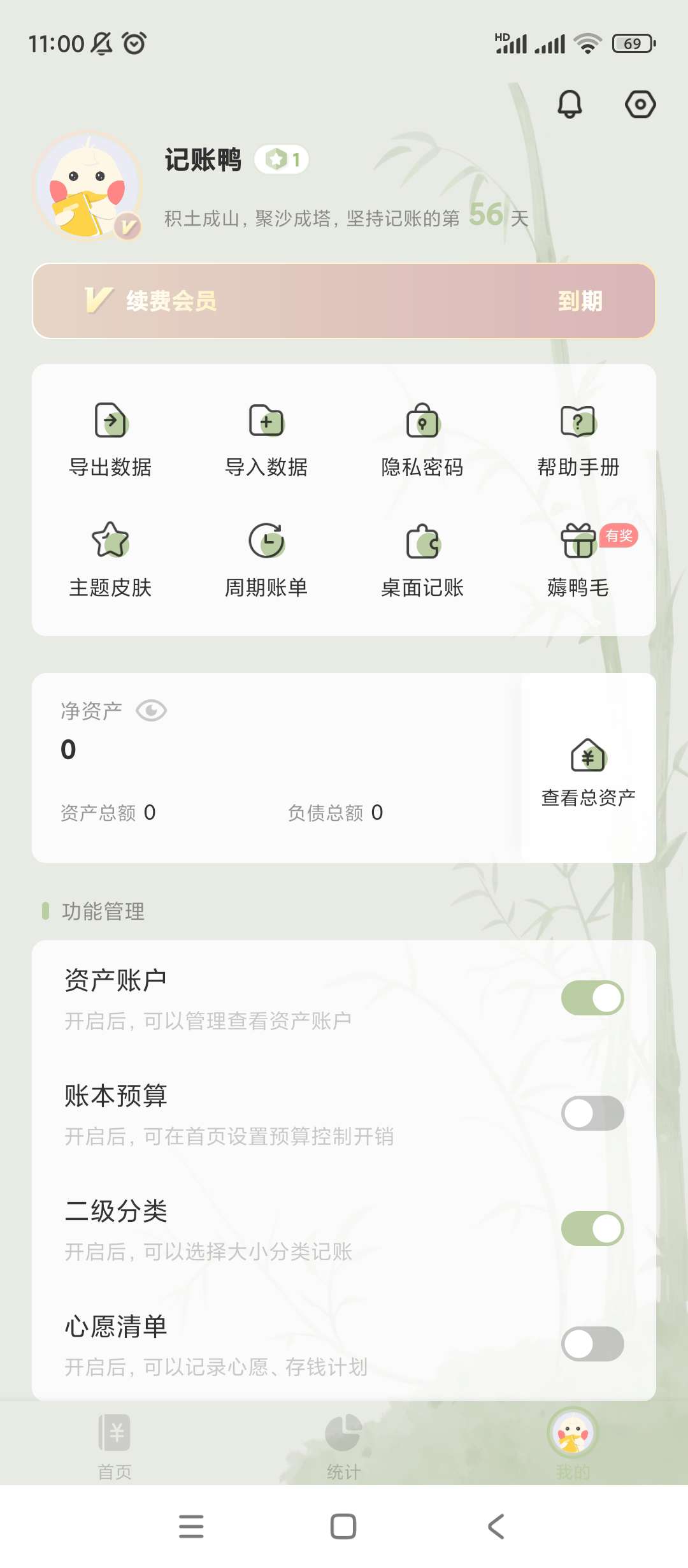Open 桌面记账 desktop widget

point(422,560)
